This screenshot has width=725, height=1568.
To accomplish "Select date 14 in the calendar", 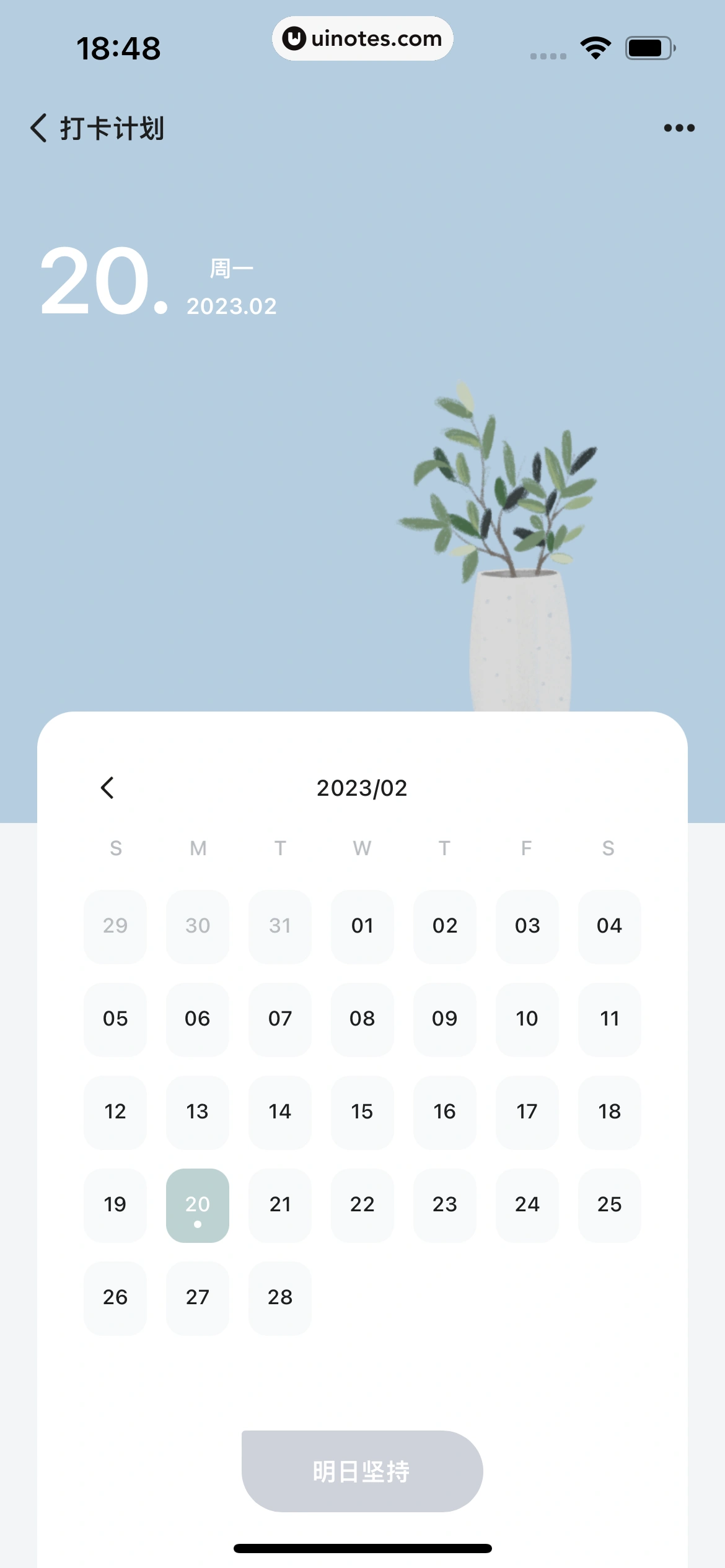I will click(280, 1112).
